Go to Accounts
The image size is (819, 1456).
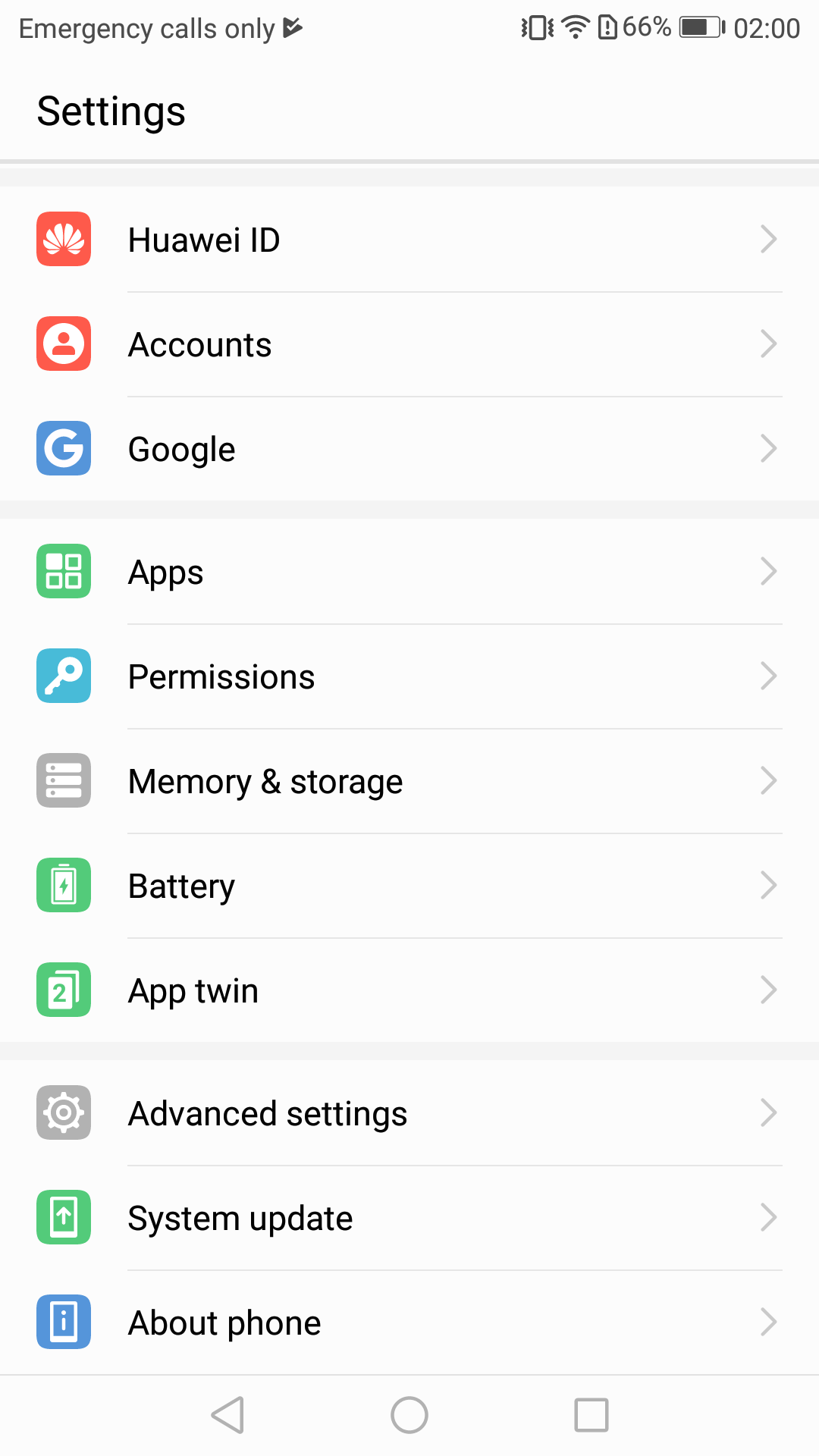coord(409,344)
